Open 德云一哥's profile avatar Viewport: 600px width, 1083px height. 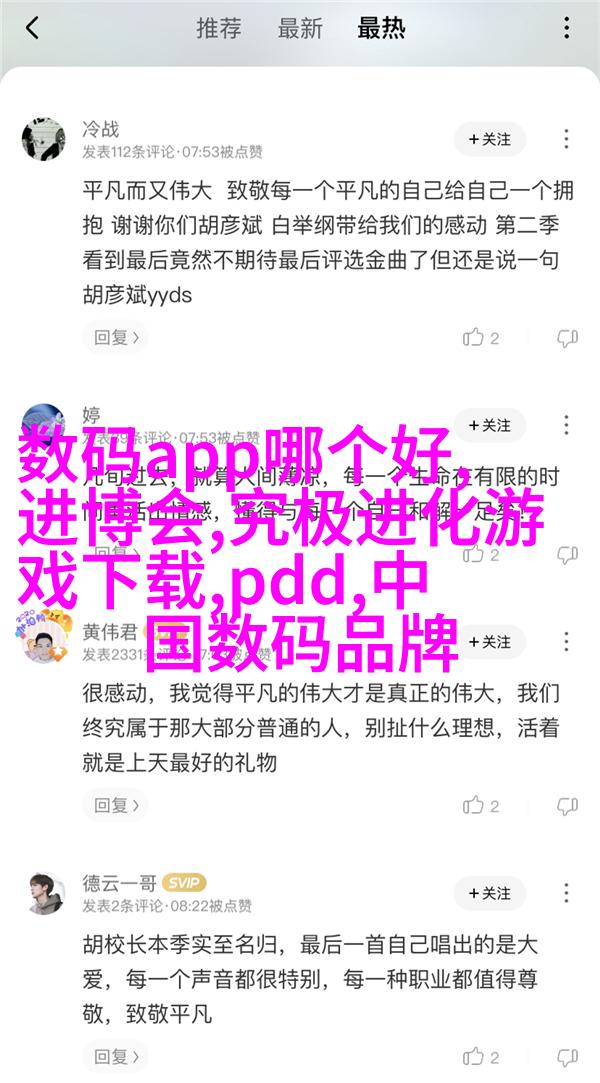[x=43, y=893]
